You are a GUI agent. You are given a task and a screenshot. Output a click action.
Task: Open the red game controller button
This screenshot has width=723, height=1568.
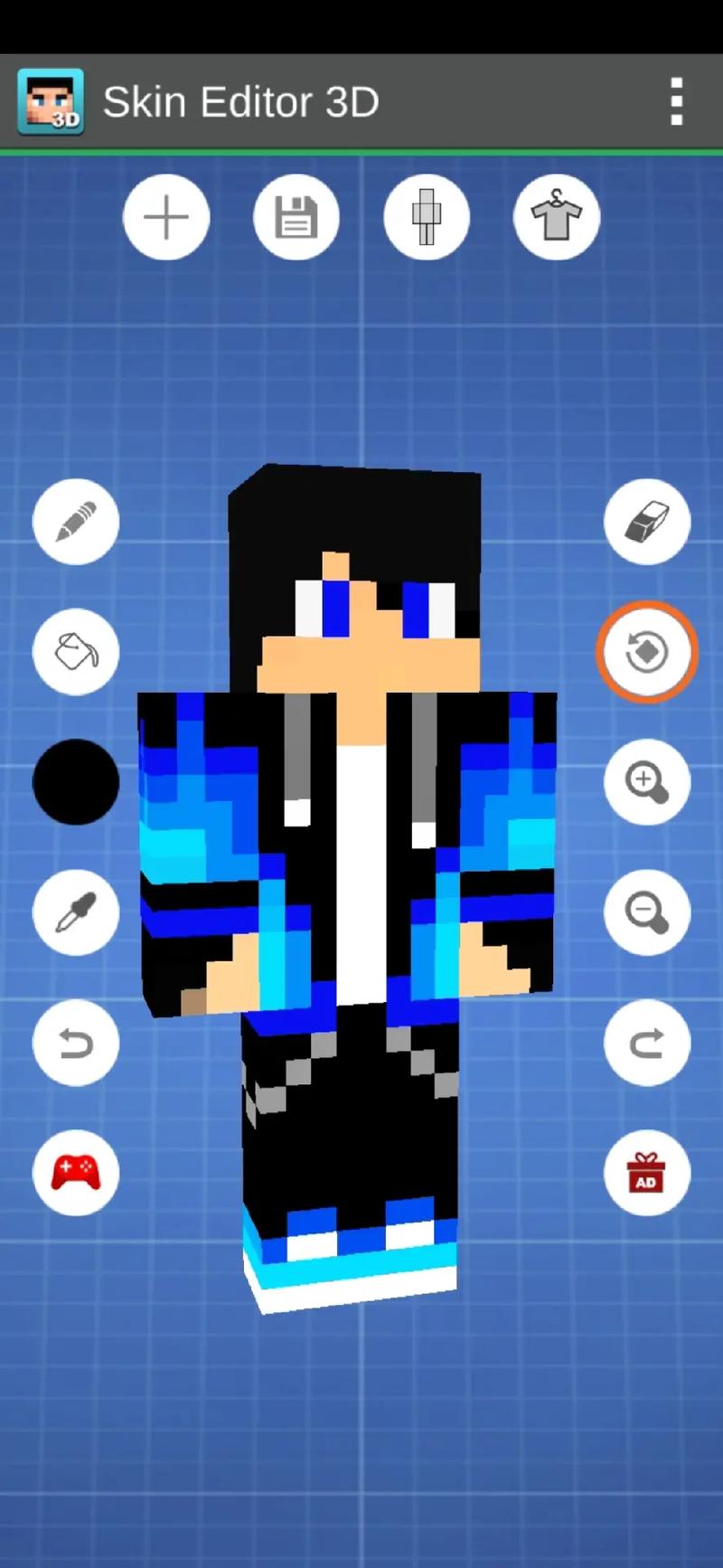(76, 1173)
